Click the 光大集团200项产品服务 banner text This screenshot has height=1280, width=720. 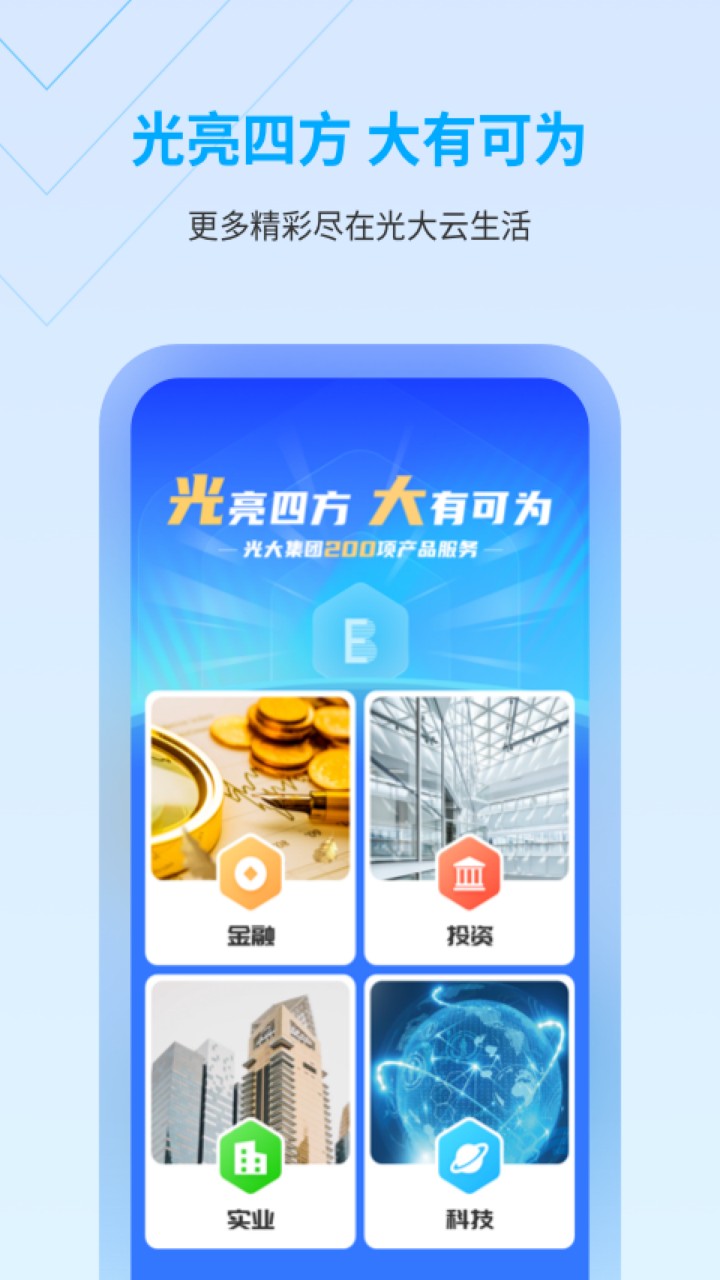(x=358, y=549)
